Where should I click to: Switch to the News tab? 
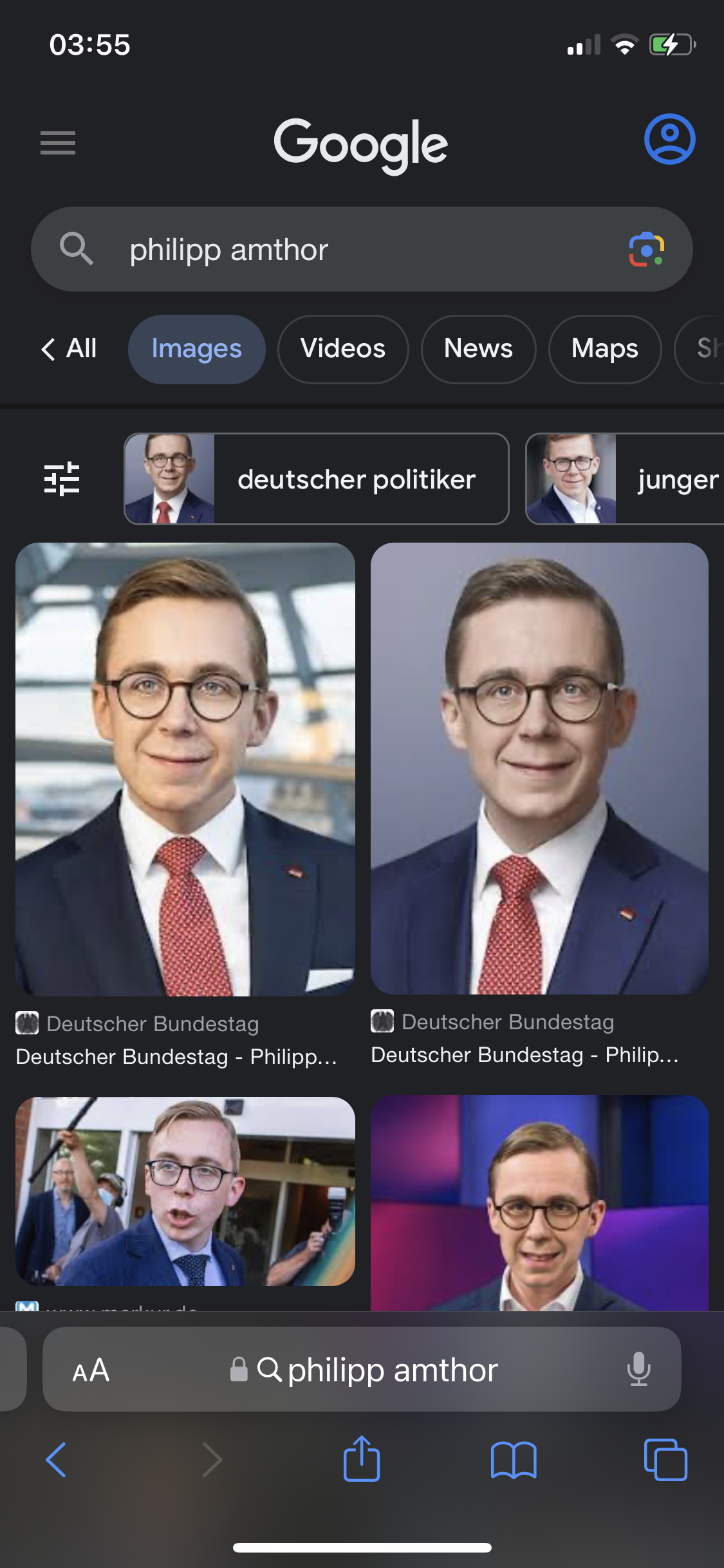[478, 349]
